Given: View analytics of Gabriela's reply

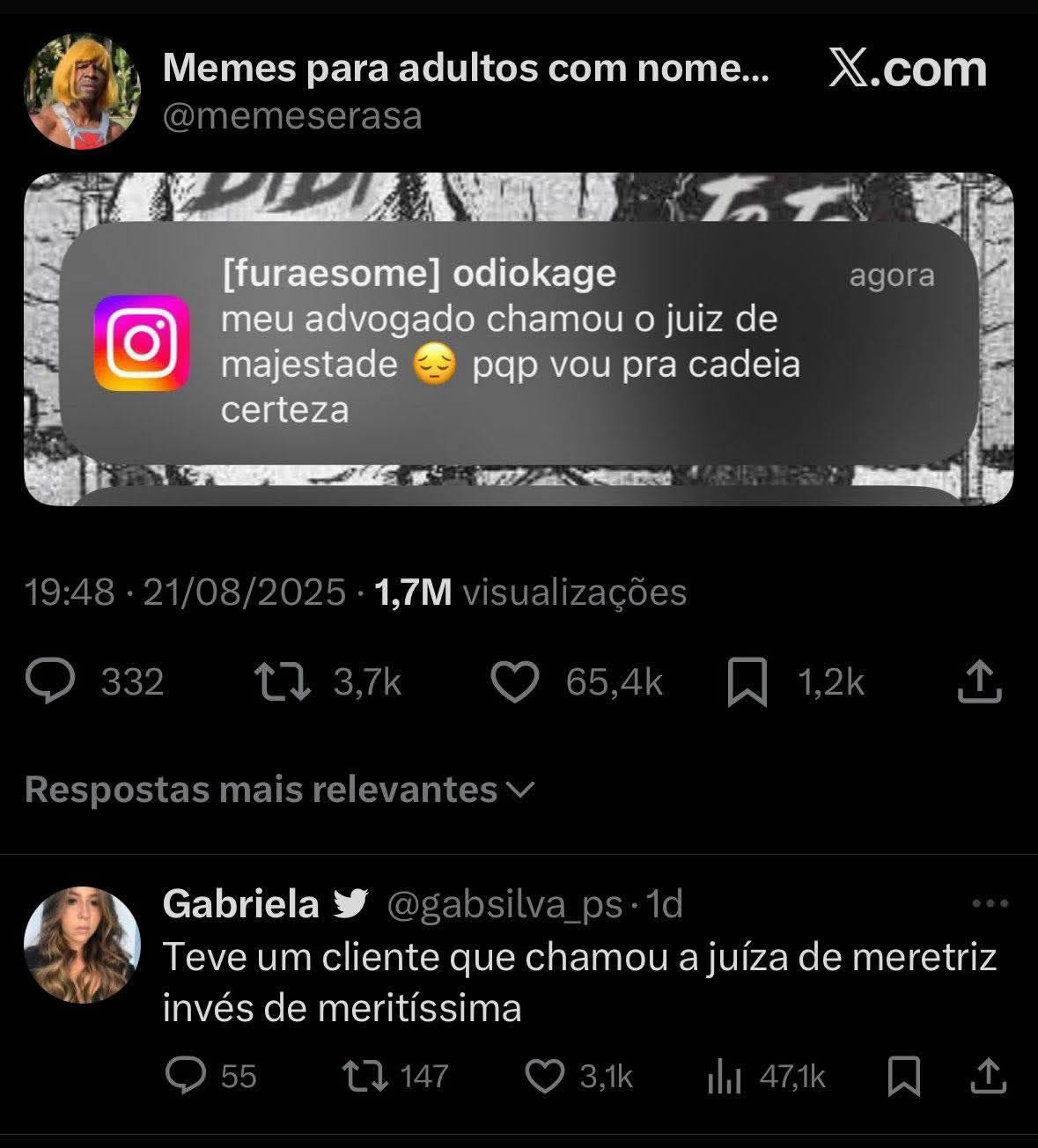Looking at the screenshot, I should (x=725, y=1076).
